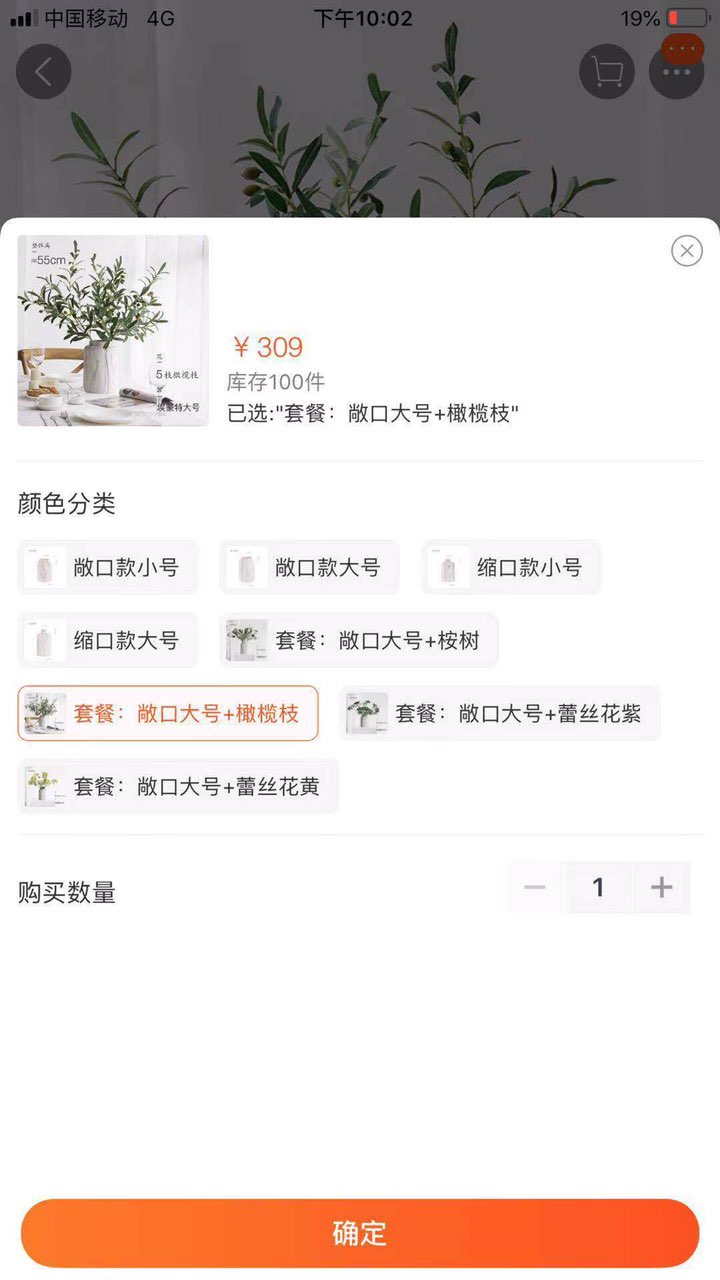Pick the 缩口款小号 option

coord(511,568)
